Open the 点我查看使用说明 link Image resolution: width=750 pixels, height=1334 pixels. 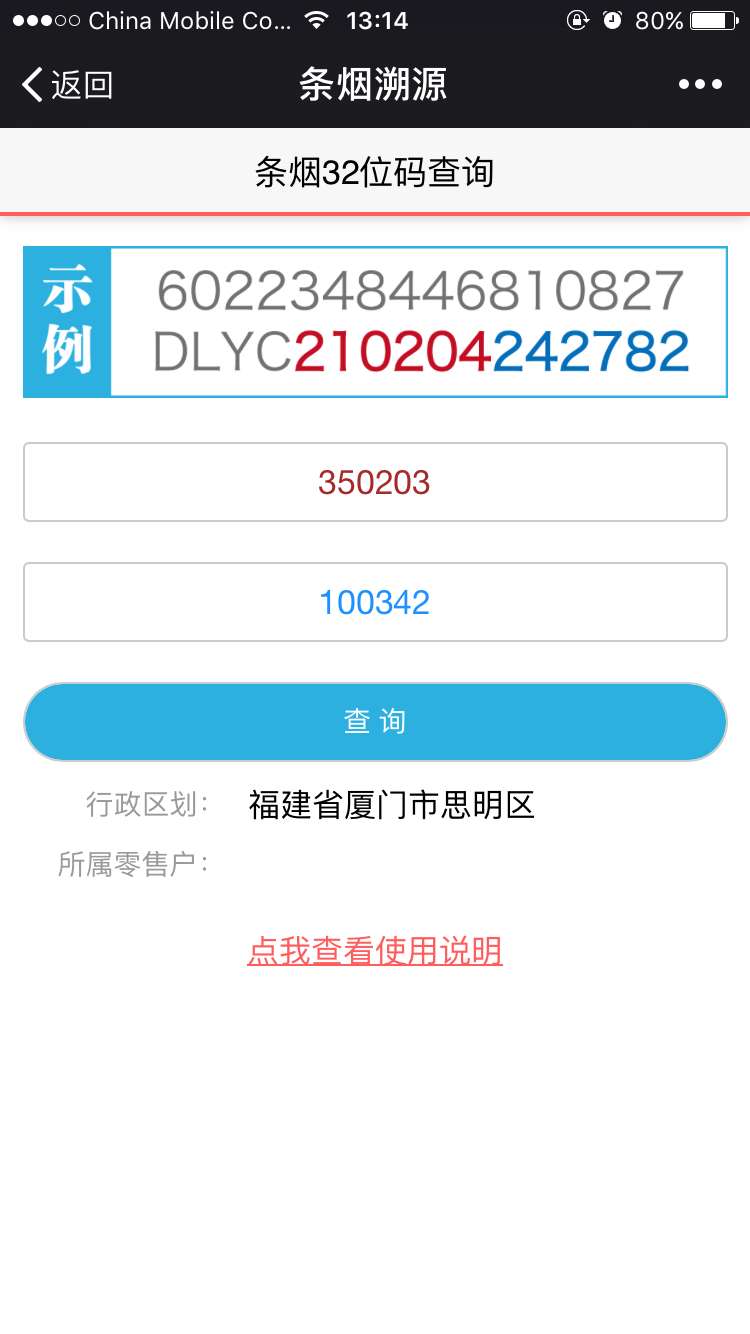[x=375, y=950]
